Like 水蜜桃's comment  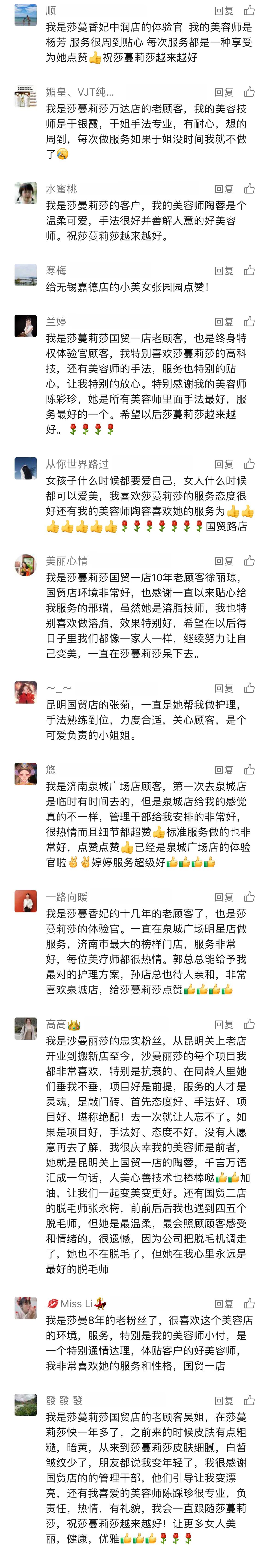point(249,189)
